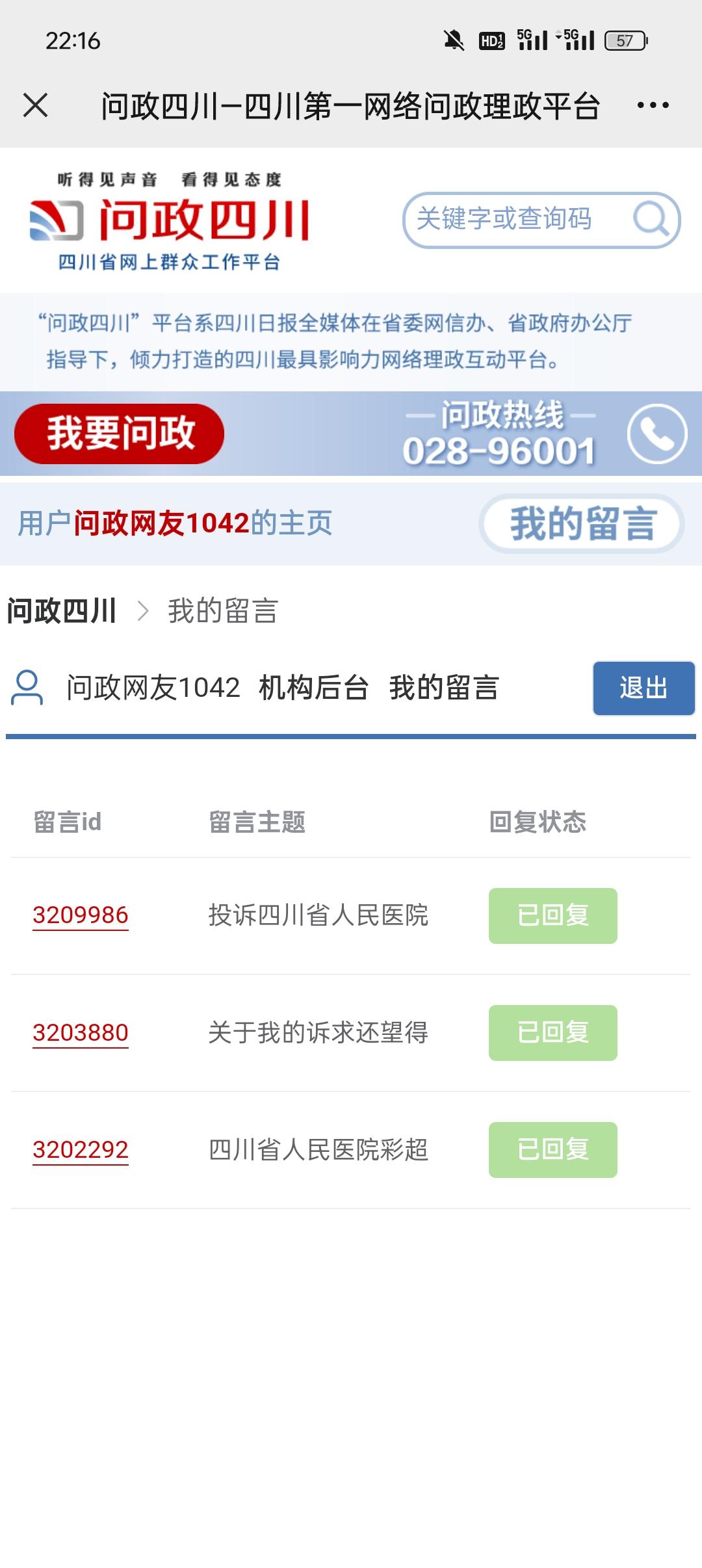Call the 问政热线 phone icon
This screenshot has height=1568, width=702.
[x=656, y=434]
